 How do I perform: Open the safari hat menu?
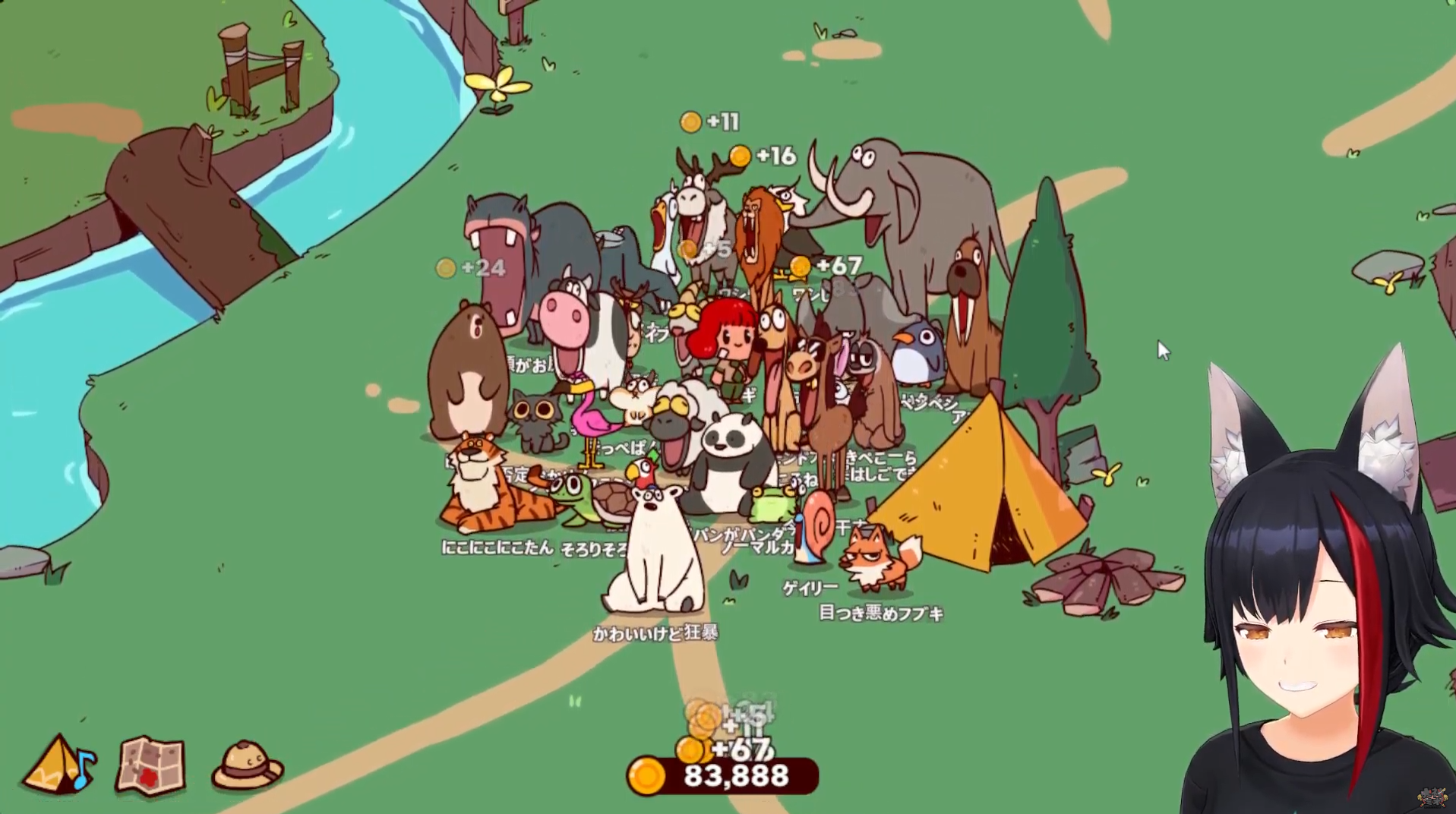[248, 765]
